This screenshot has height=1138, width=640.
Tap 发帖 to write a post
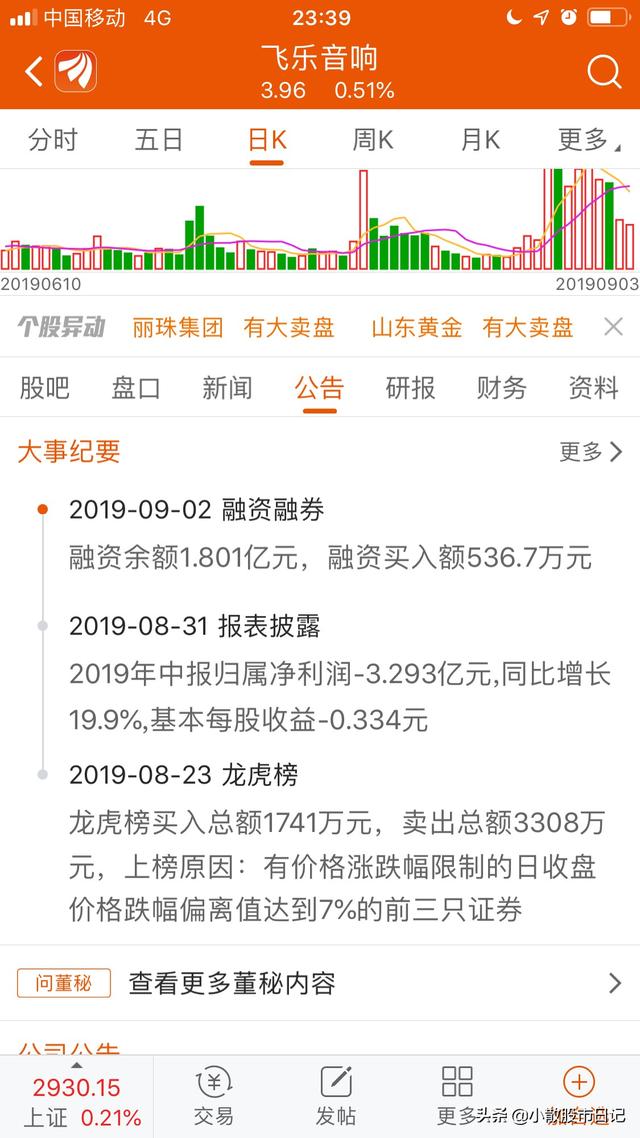336,1097
